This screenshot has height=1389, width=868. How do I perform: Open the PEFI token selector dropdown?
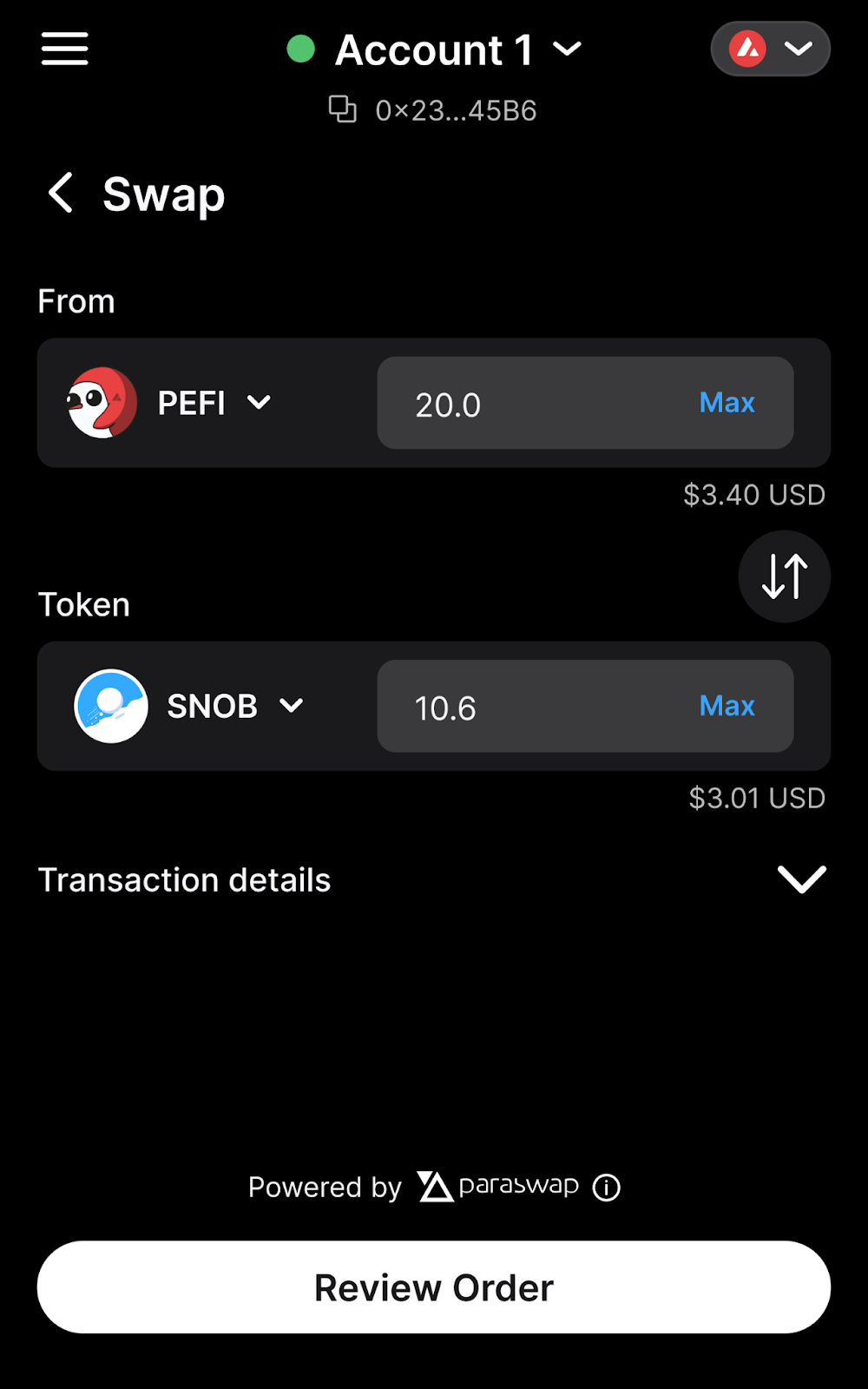click(259, 403)
